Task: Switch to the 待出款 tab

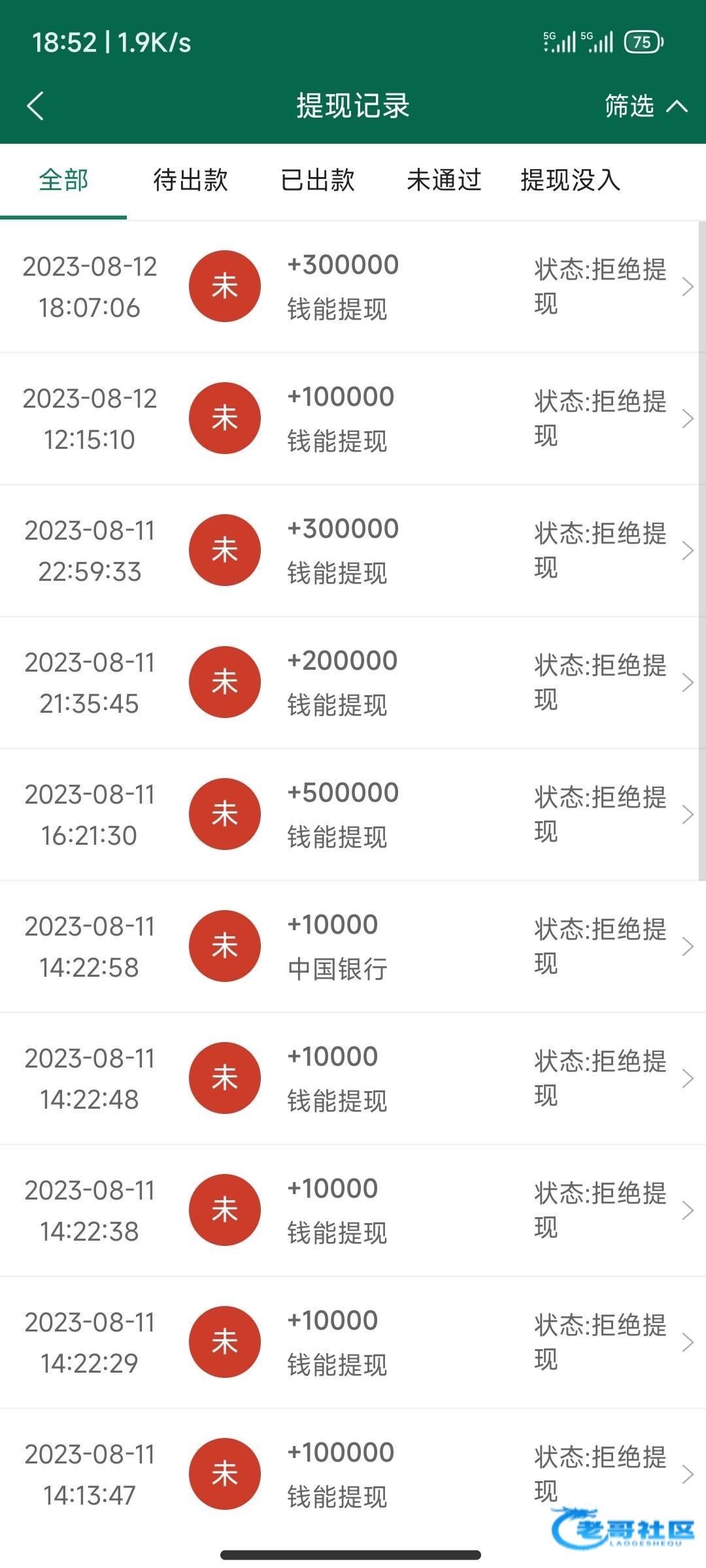Action: pos(190,180)
